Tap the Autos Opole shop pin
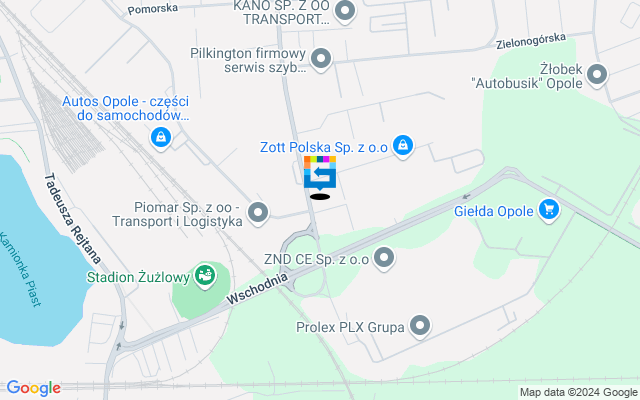 point(161,139)
